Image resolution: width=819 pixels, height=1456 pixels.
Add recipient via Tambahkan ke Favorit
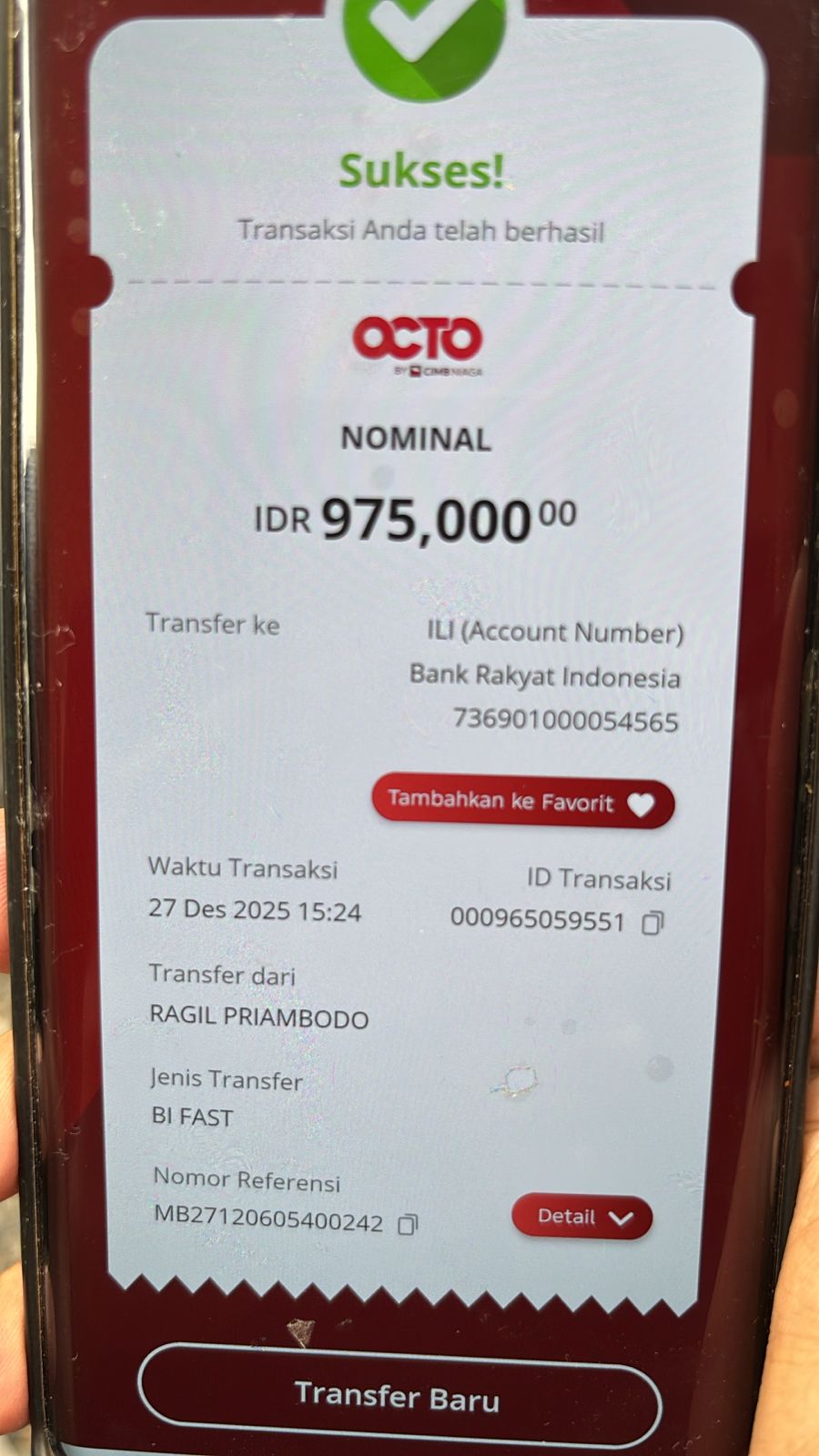click(x=522, y=803)
